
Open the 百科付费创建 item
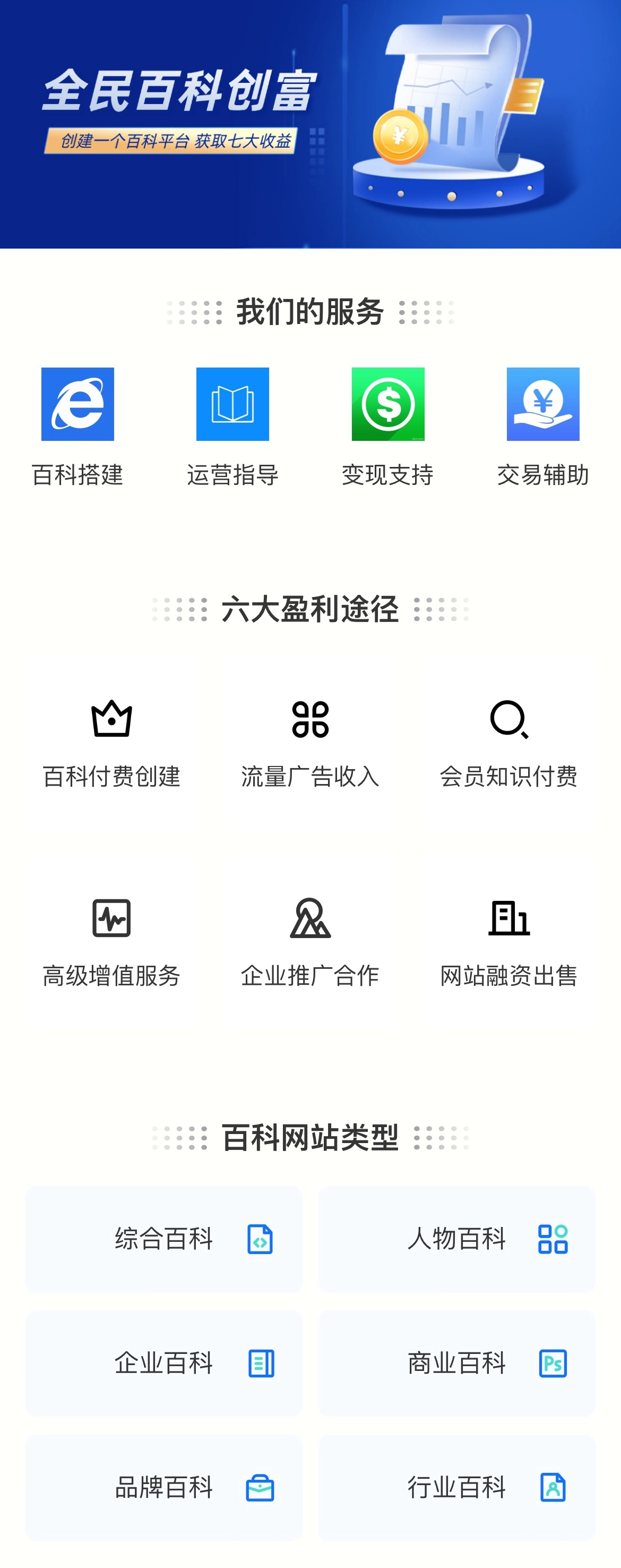pyautogui.click(x=111, y=744)
